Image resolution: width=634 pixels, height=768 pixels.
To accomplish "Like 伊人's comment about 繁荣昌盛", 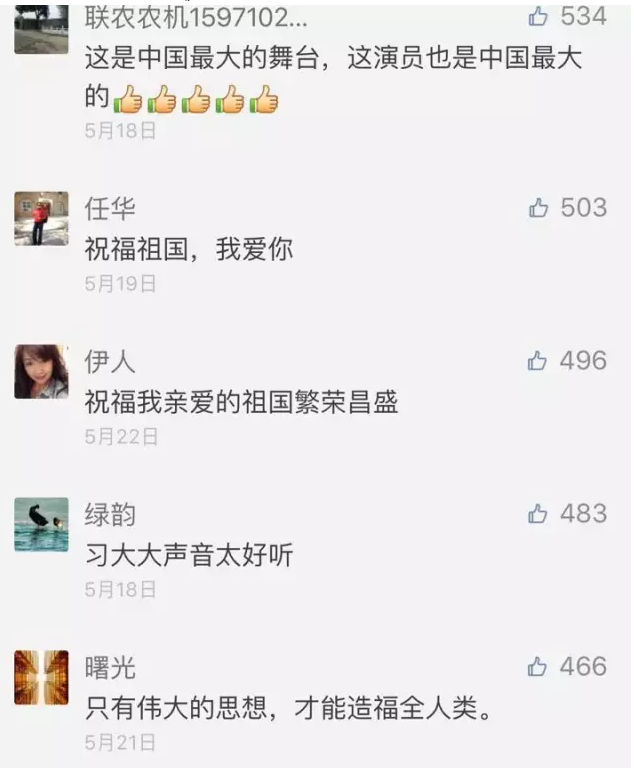I will click(539, 361).
